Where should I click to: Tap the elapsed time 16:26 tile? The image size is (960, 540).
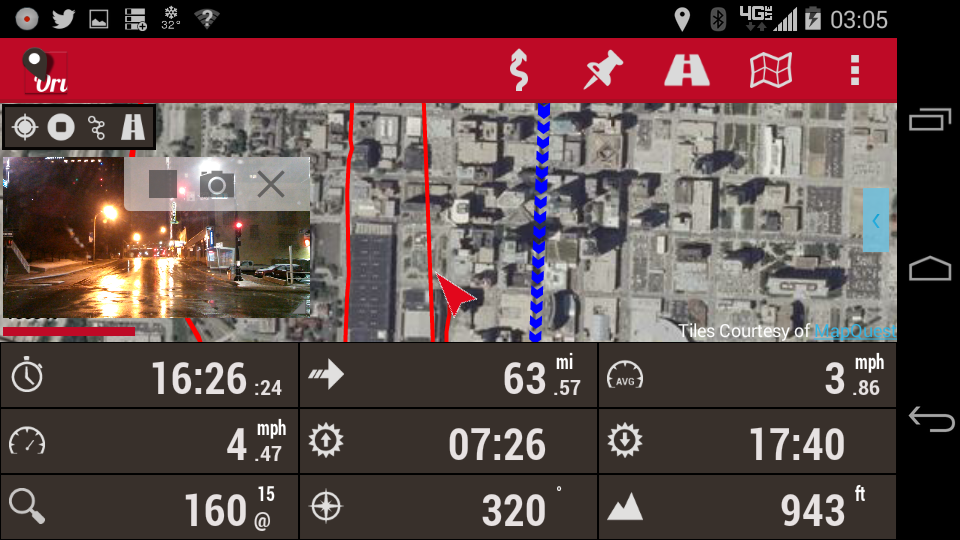[x=150, y=377]
